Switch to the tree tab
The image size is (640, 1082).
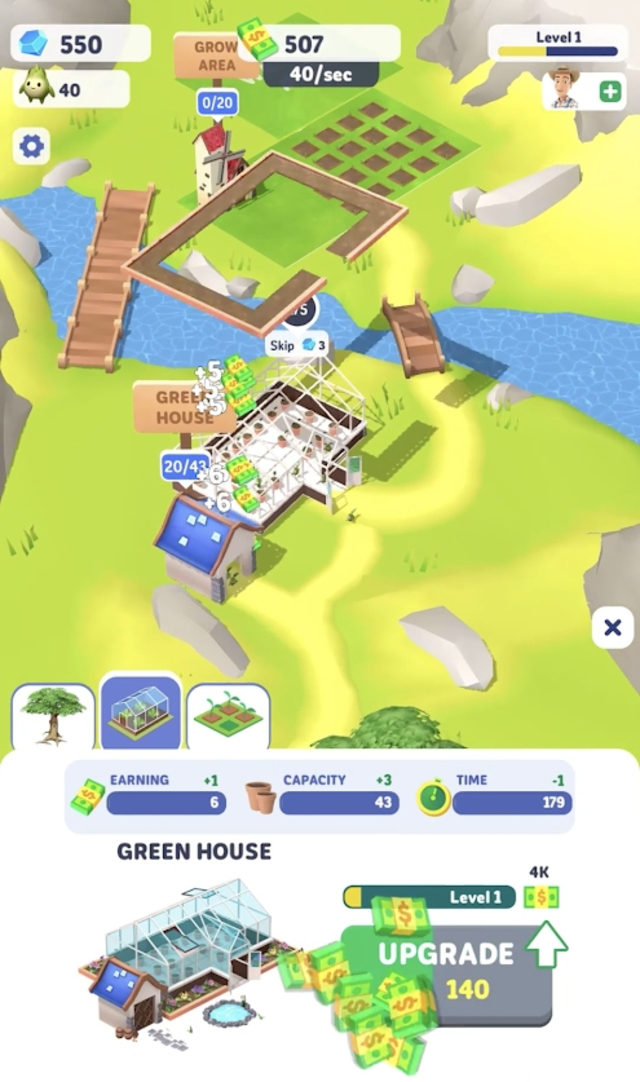click(52, 716)
